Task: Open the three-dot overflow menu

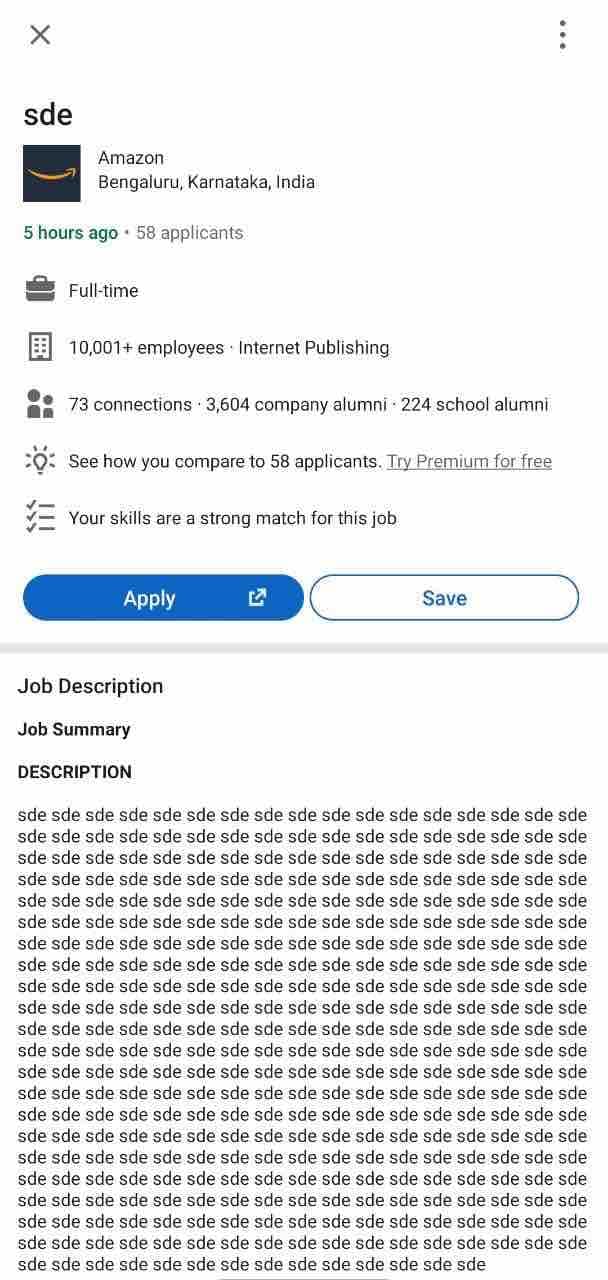Action: 563,35
